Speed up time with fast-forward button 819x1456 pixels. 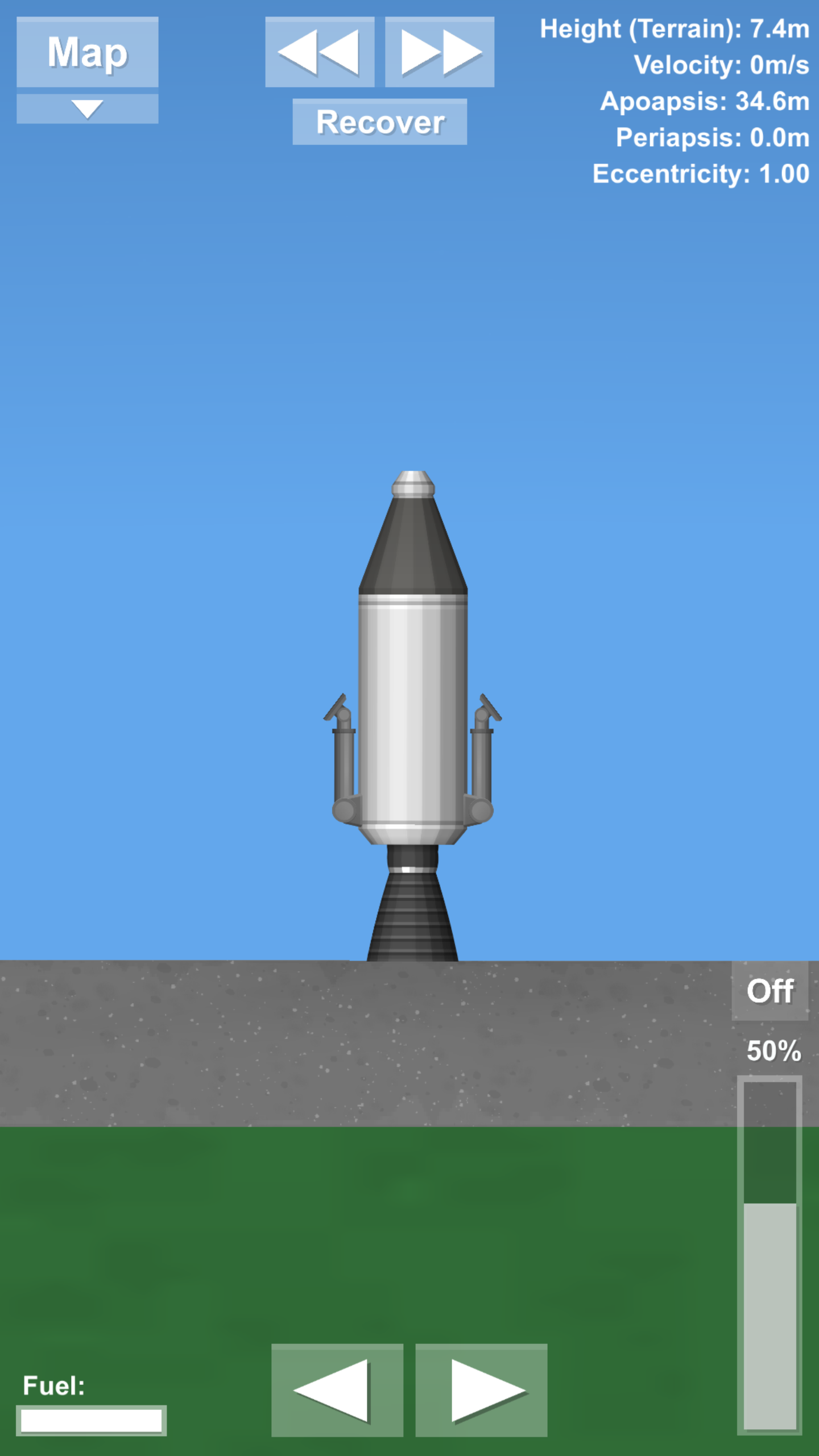440,52
